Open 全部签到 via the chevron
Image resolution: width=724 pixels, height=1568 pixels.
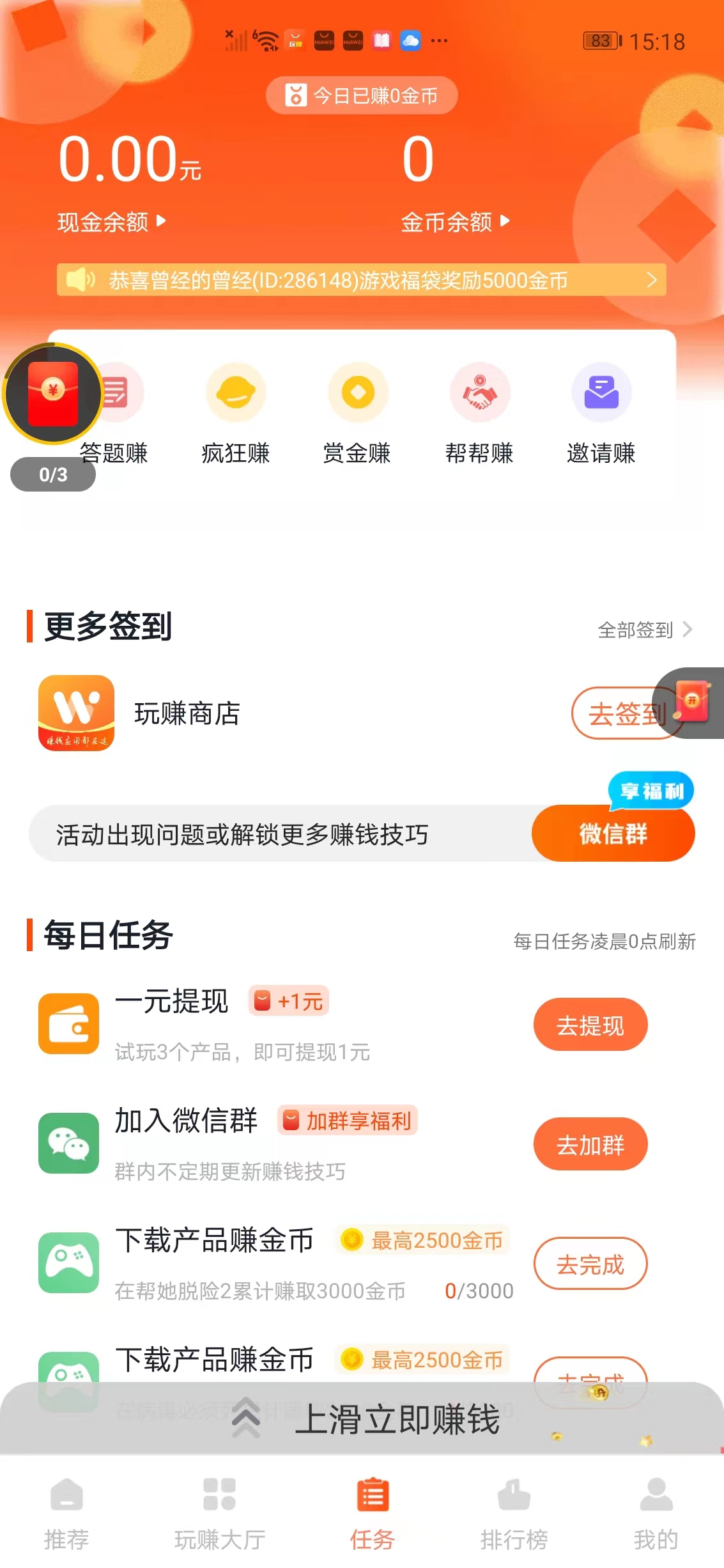tap(689, 630)
